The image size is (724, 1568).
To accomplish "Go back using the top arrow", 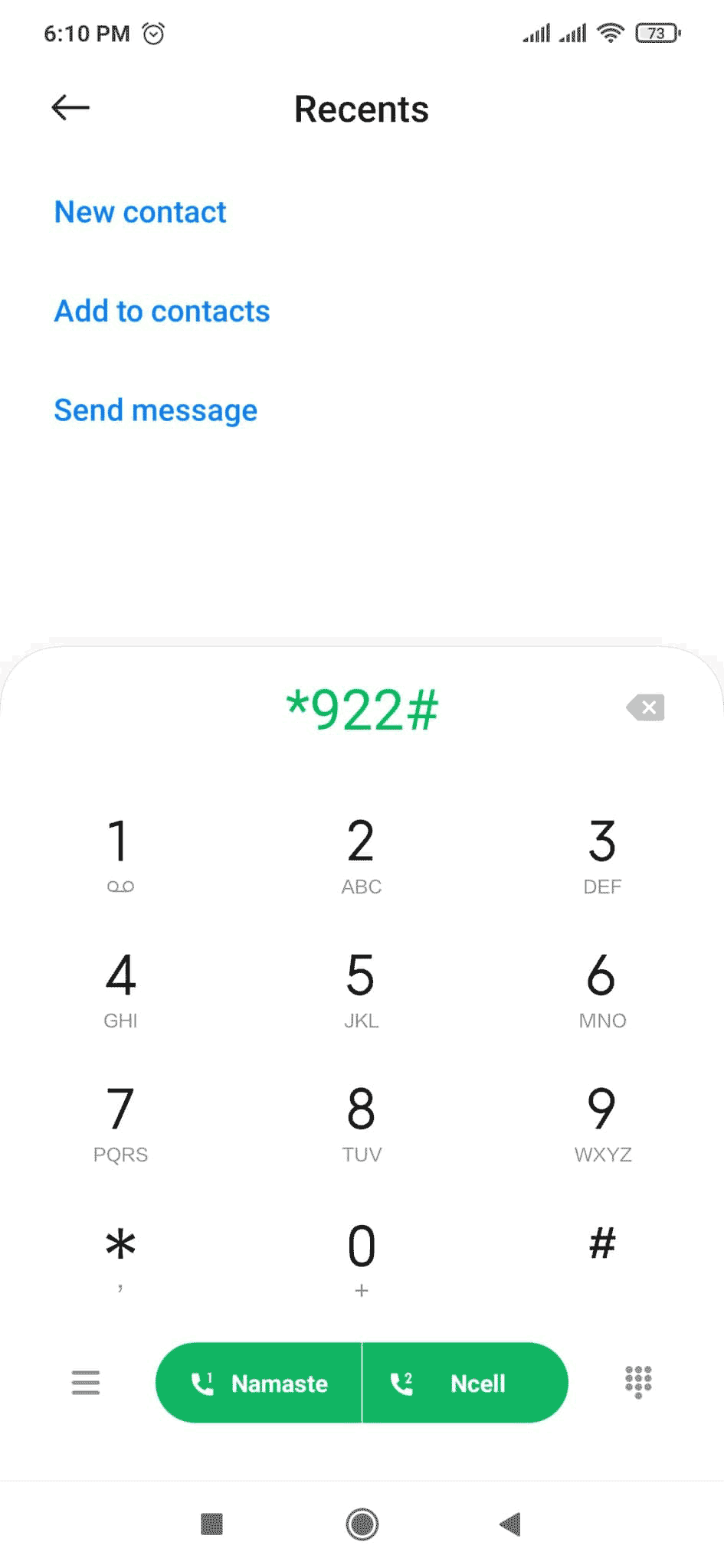I will tap(70, 108).
